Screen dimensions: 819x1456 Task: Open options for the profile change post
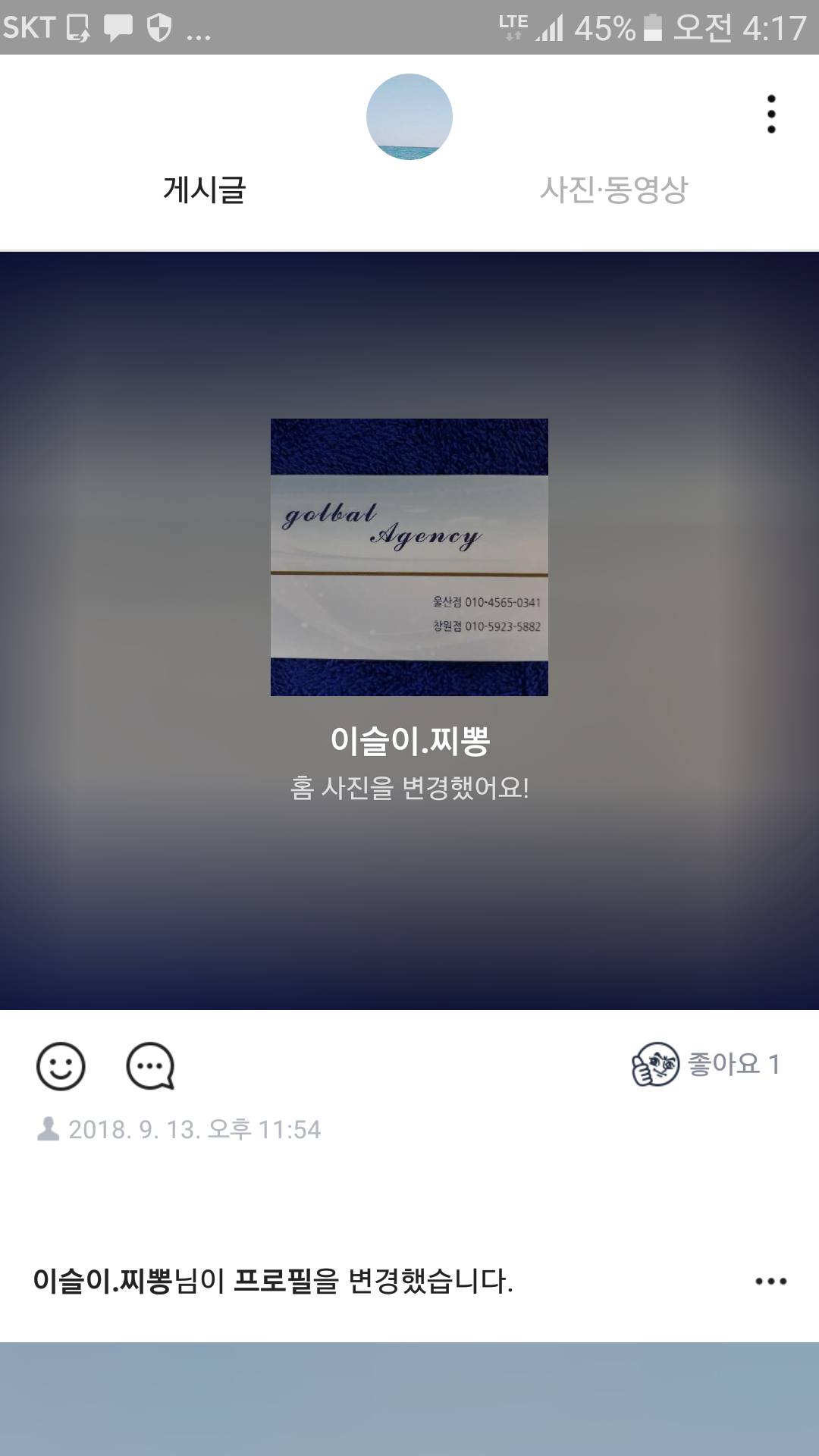click(x=771, y=1282)
